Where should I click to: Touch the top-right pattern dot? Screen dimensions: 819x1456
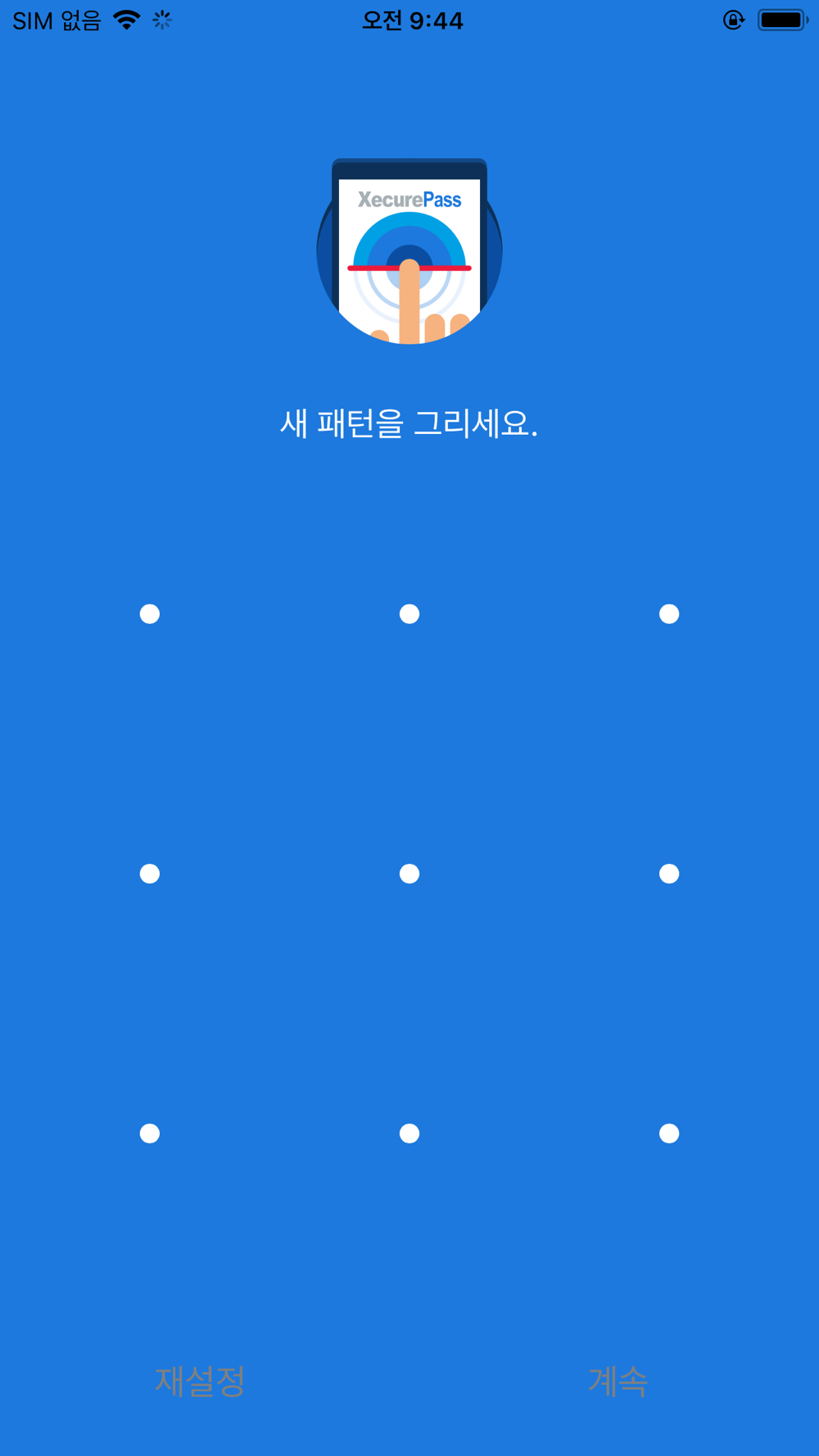coord(669,614)
